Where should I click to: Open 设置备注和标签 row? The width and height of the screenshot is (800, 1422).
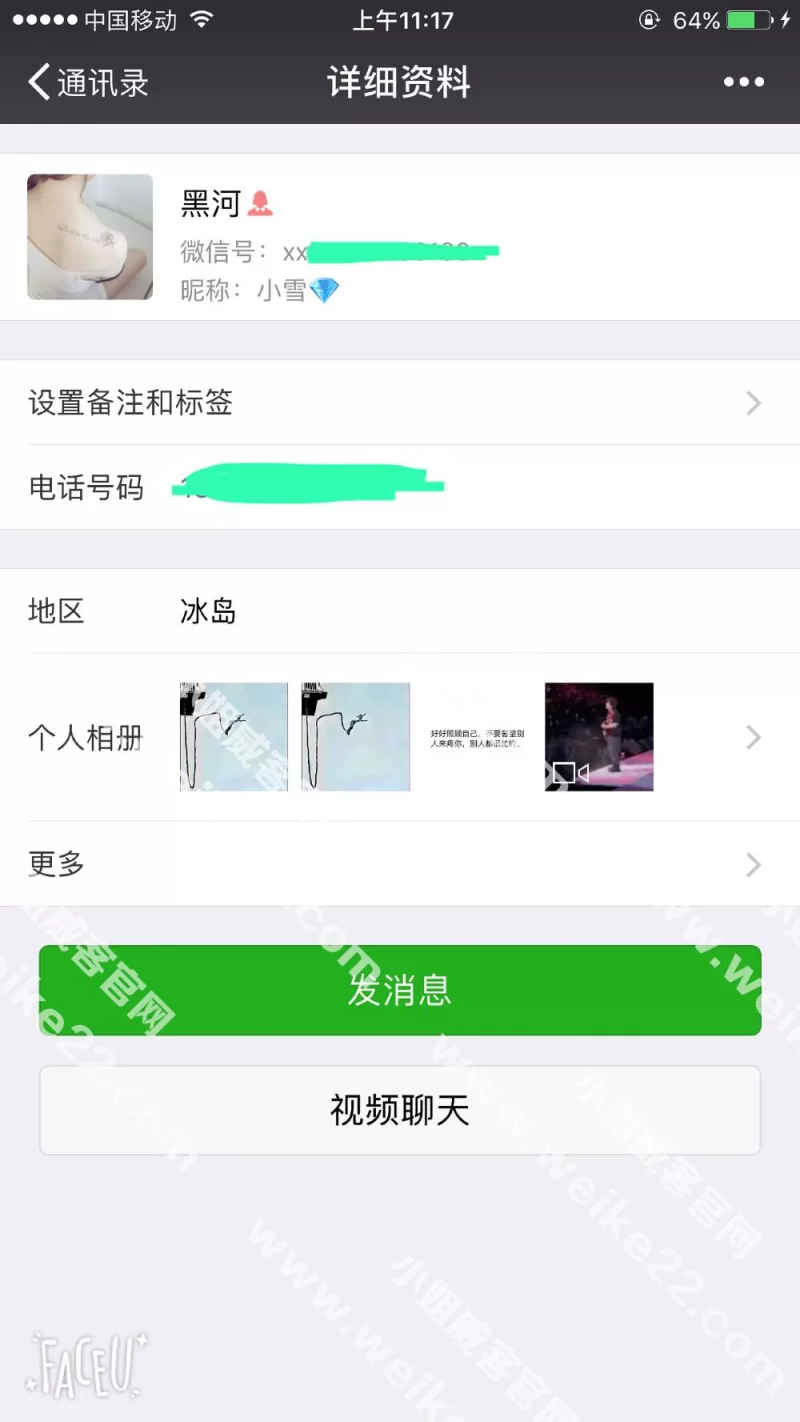coord(400,403)
